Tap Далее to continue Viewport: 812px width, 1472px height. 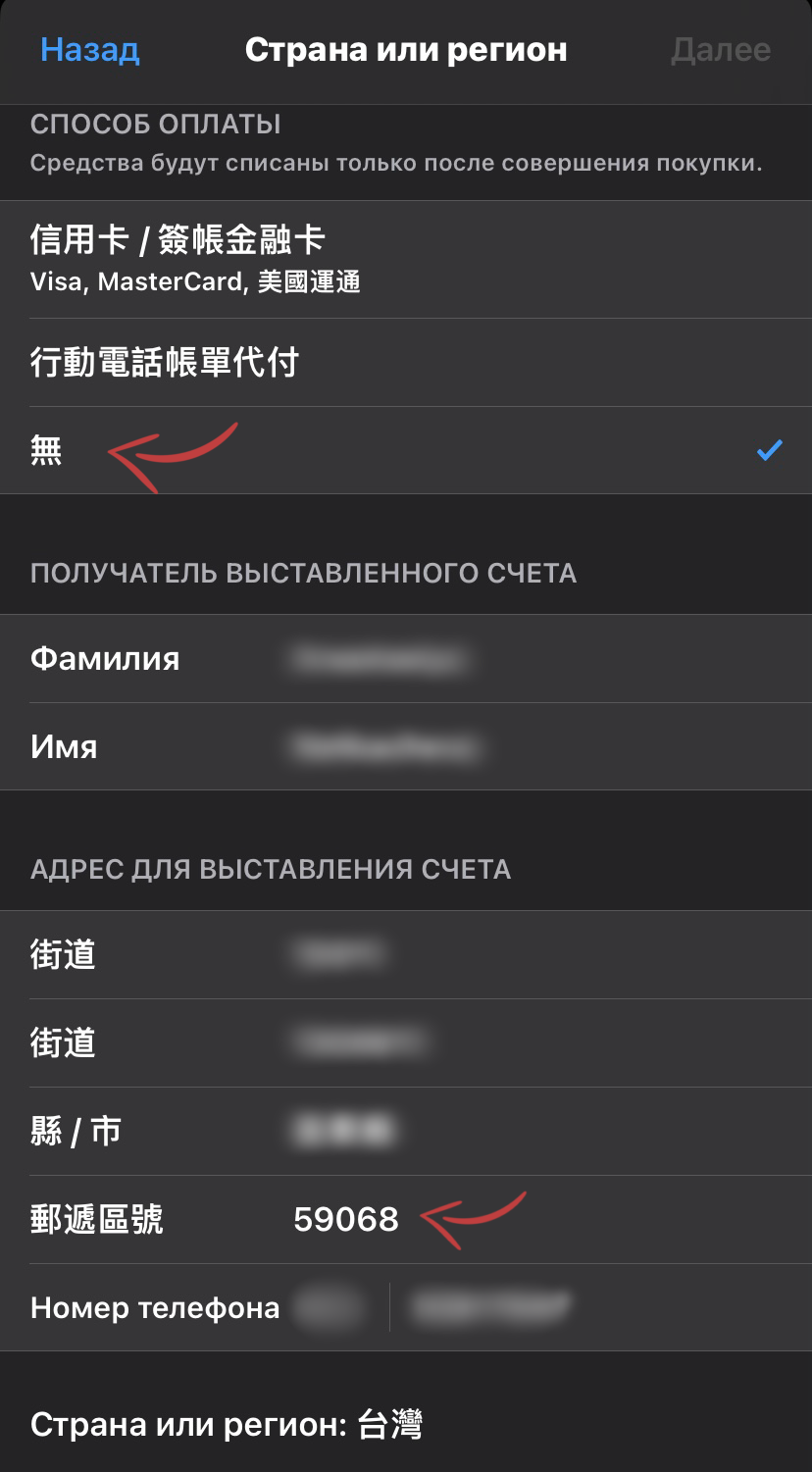(720, 50)
